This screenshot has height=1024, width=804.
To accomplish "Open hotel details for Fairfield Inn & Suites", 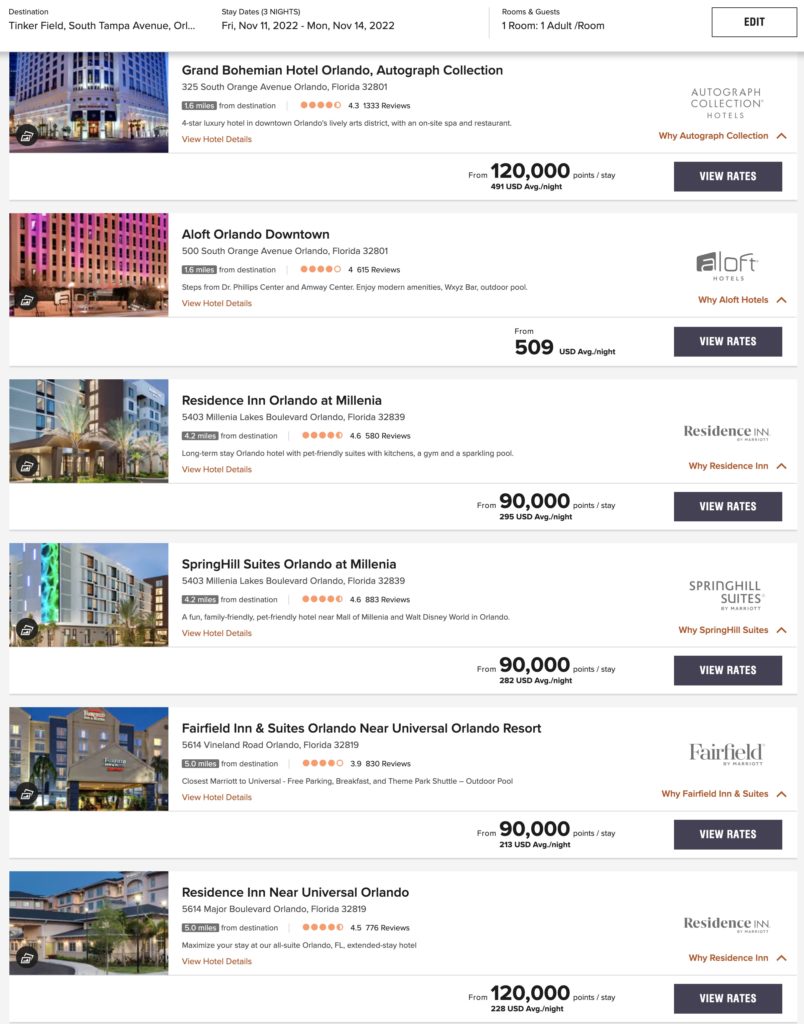I will (217, 797).
